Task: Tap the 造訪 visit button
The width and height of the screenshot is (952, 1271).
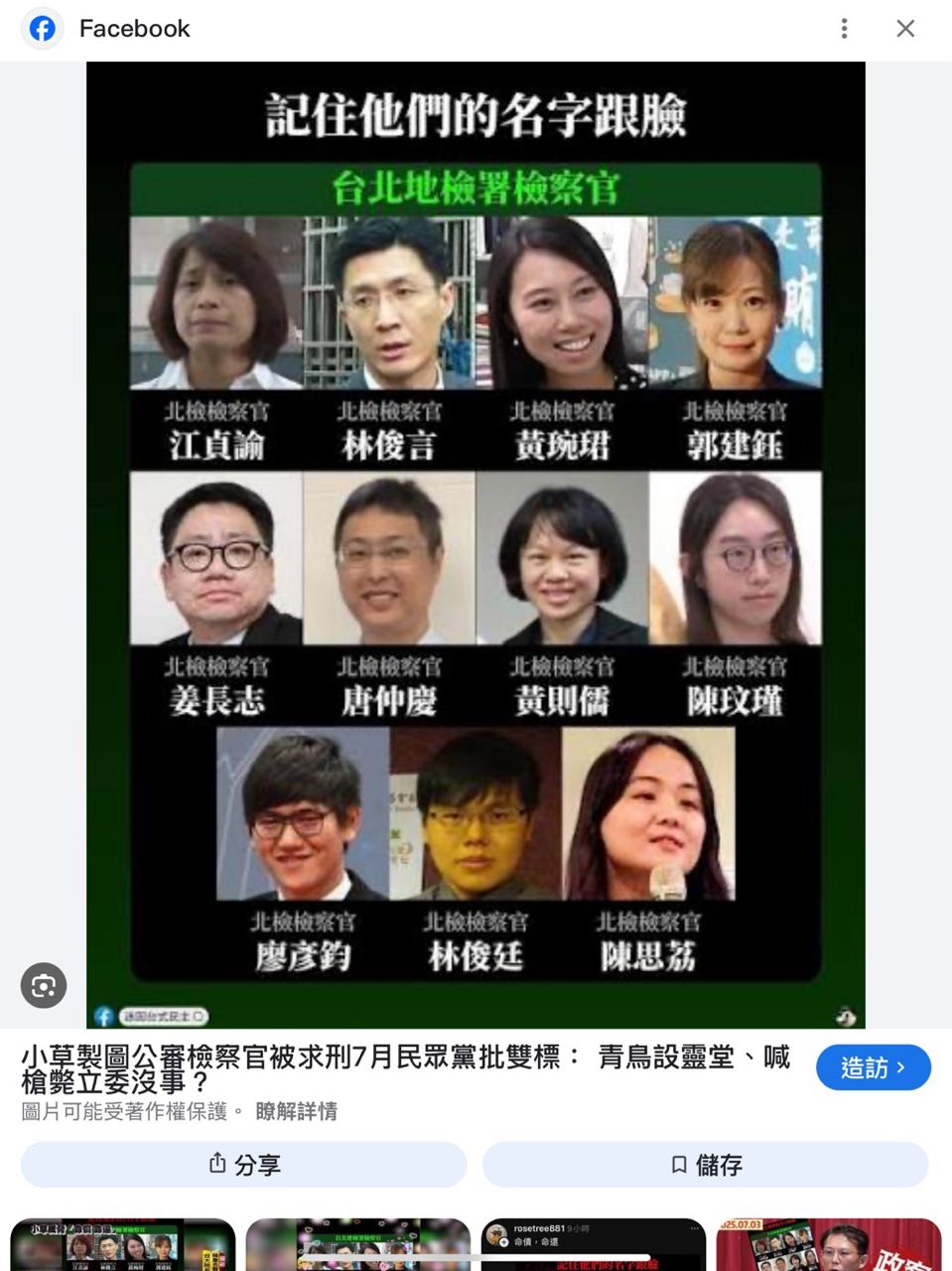Action: pyautogui.click(x=873, y=1067)
